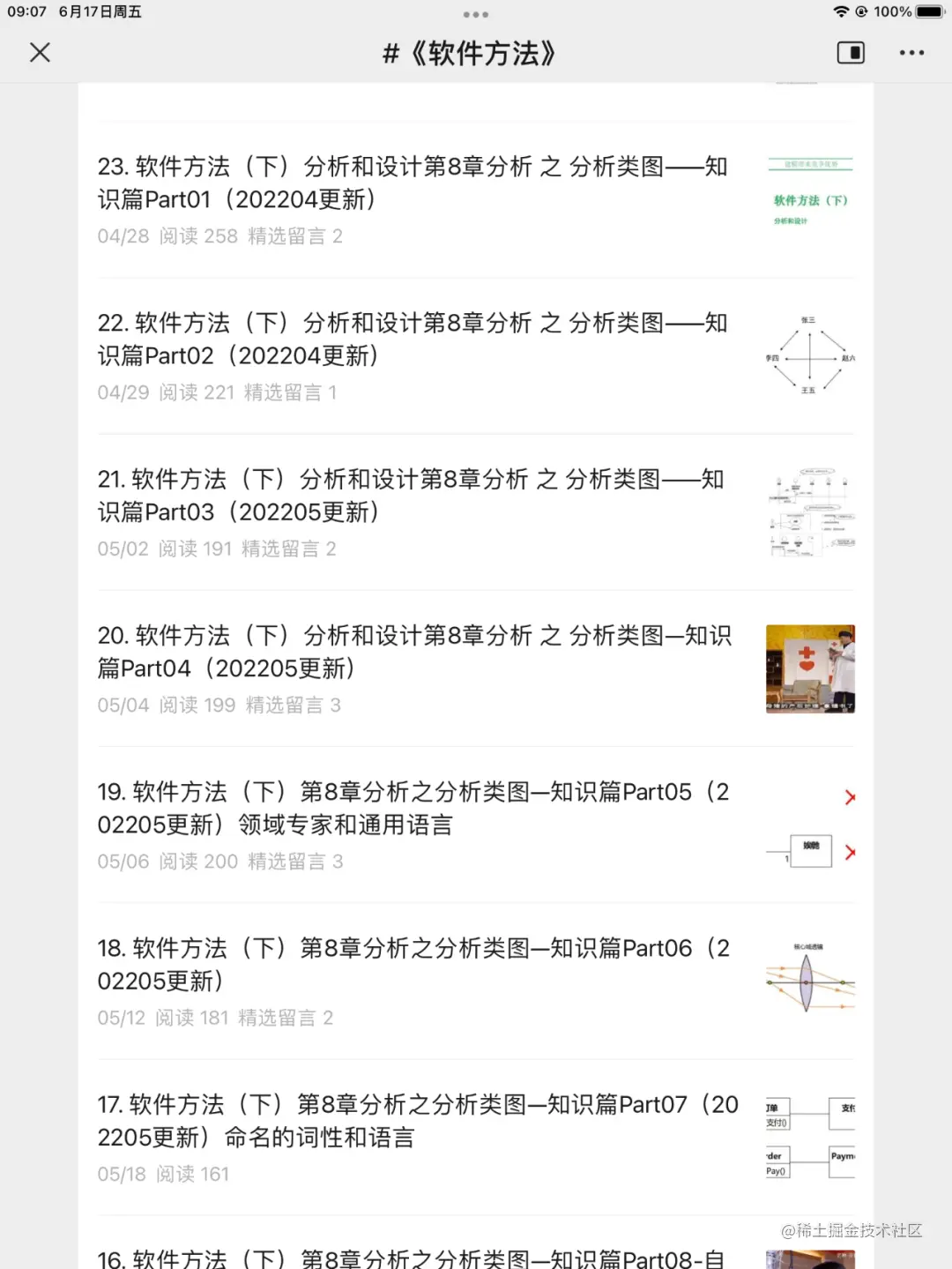Viewport: 952px width, 1269px height.
Task: Open article 18 知识篇Part06
Action: [x=413, y=964]
